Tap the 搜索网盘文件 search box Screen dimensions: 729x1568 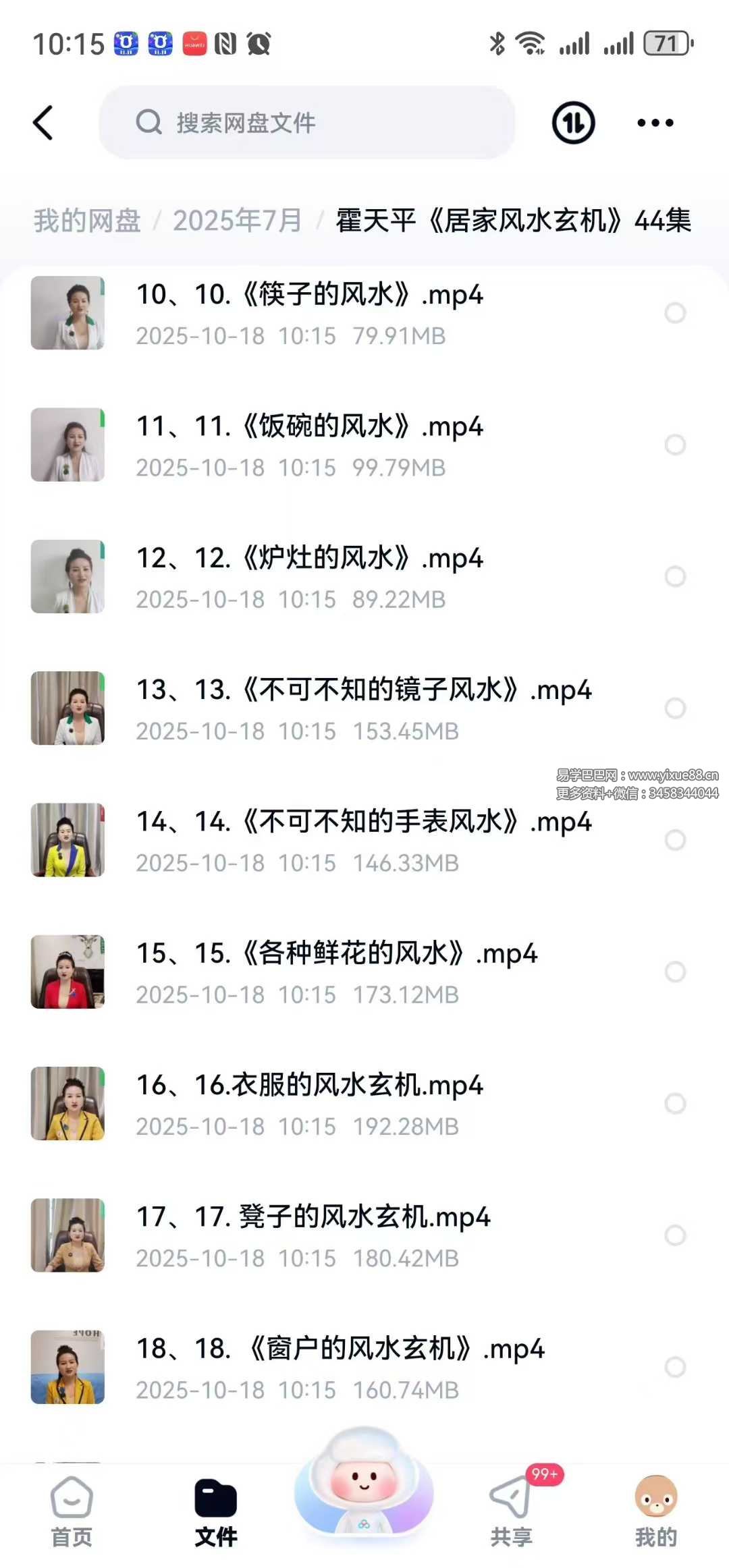[307, 123]
